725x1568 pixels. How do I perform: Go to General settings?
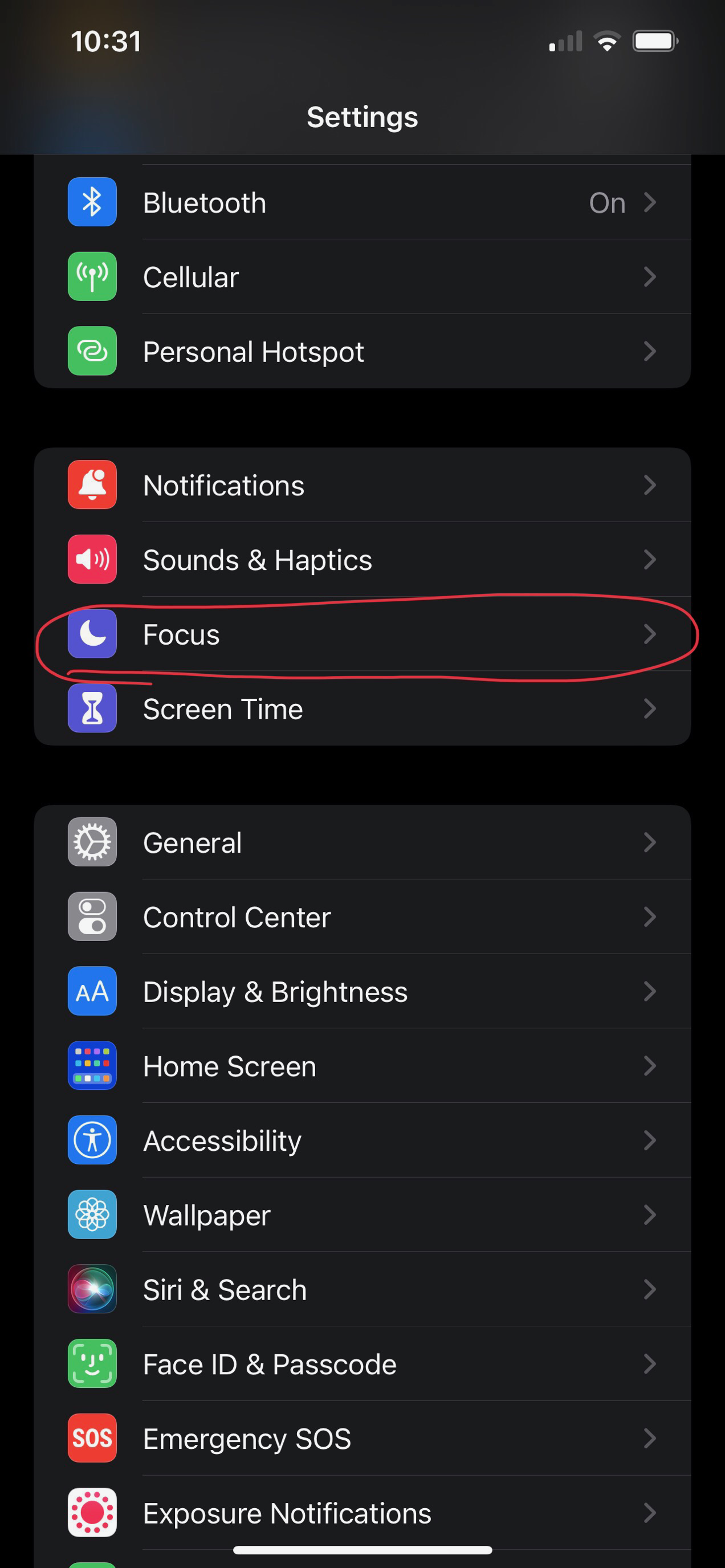[x=361, y=842]
